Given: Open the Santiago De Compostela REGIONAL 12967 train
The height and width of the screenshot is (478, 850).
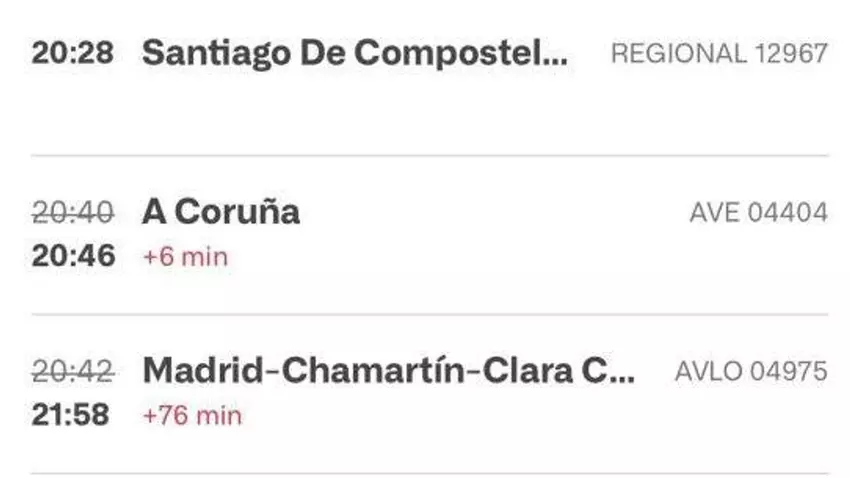Looking at the screenshot, I should [x=355, y=54].
